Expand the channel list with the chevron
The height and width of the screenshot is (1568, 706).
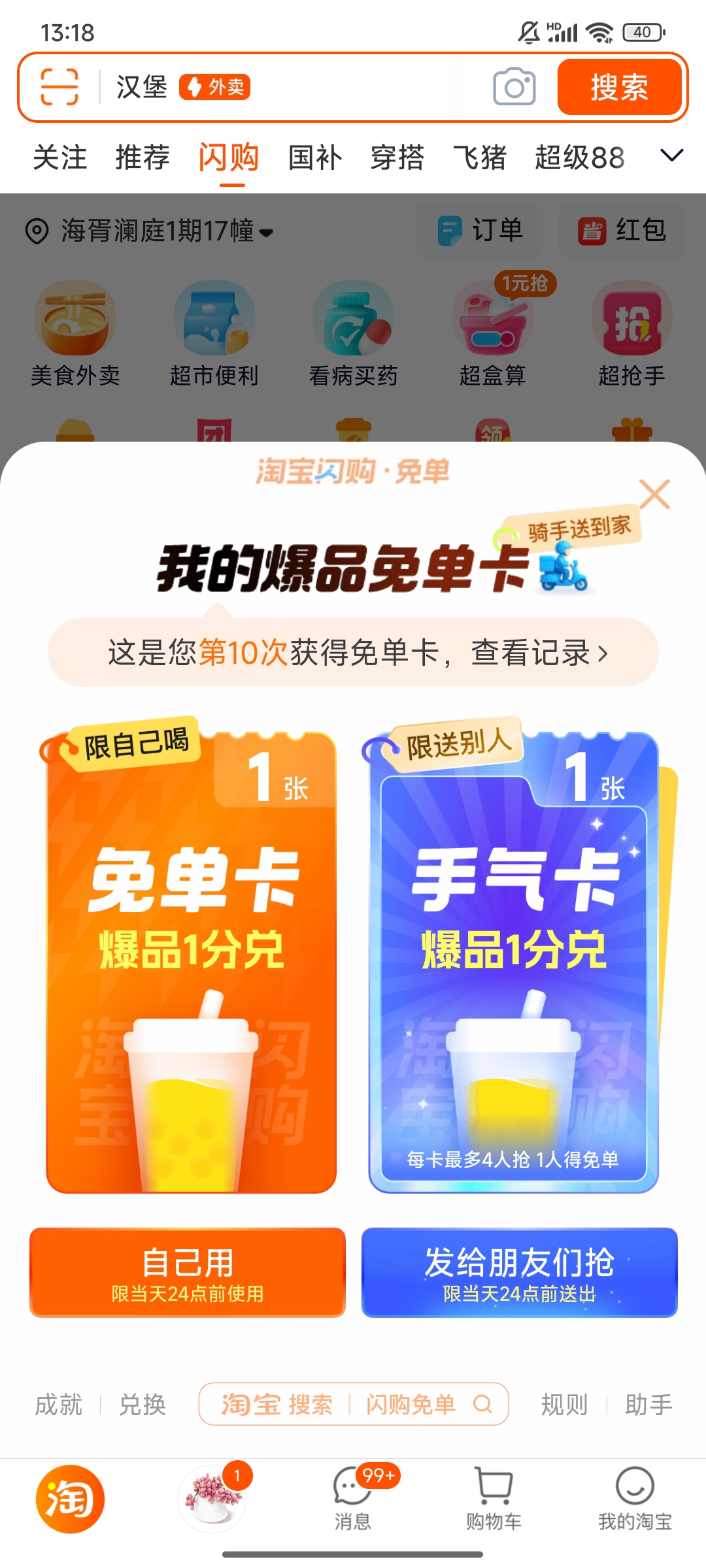click(671, 156)
